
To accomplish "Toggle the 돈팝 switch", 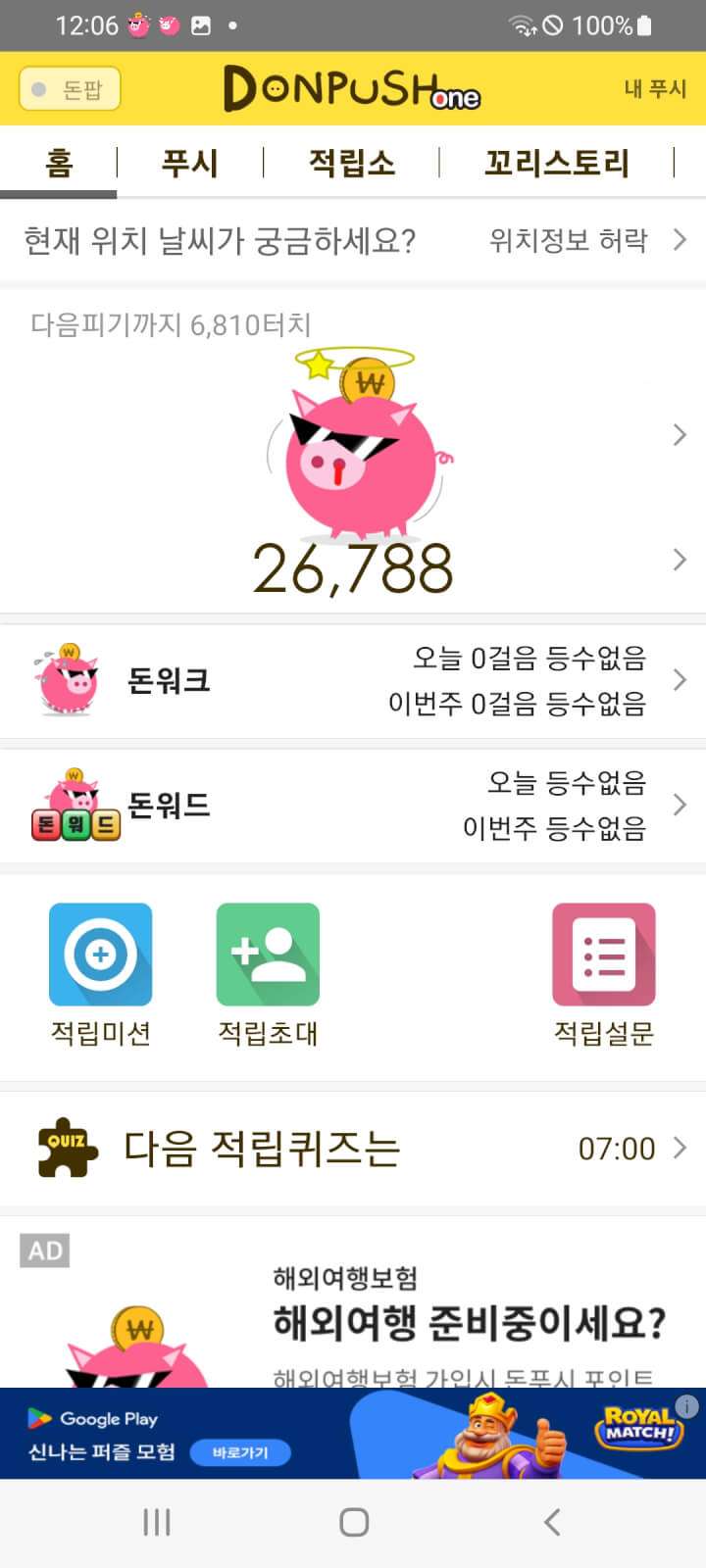I will (x=70, y=89).
